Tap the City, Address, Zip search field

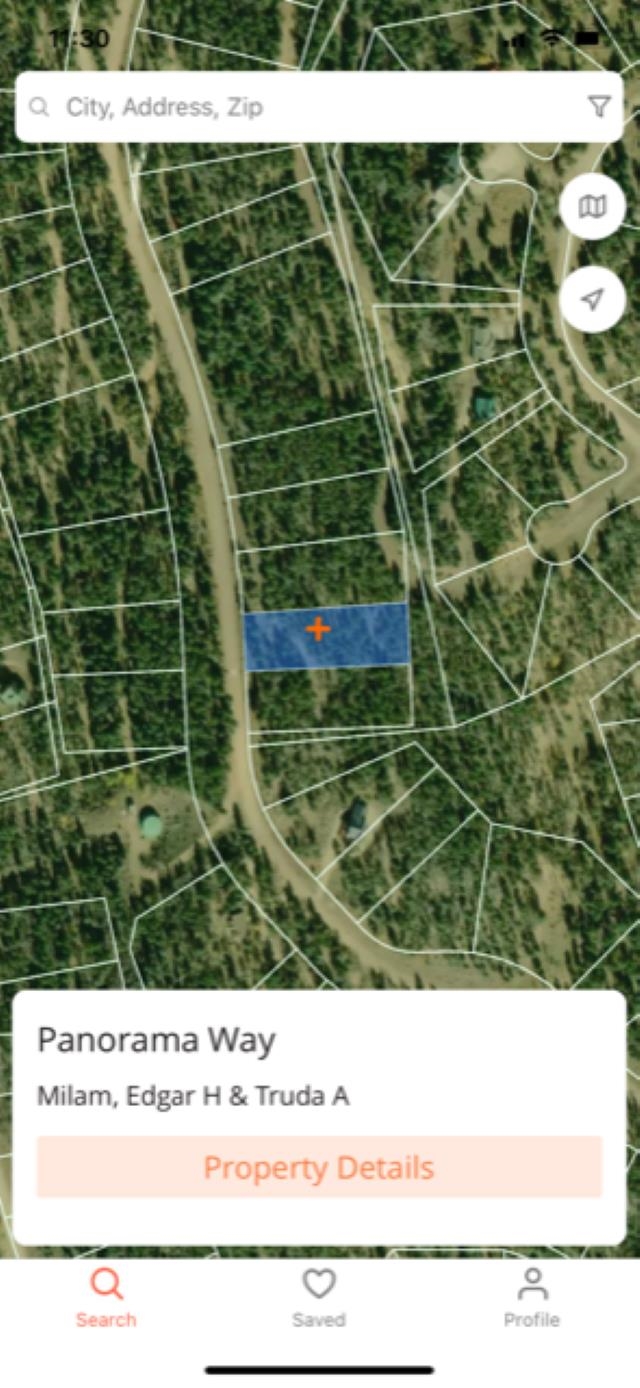[x=300, y=107]
